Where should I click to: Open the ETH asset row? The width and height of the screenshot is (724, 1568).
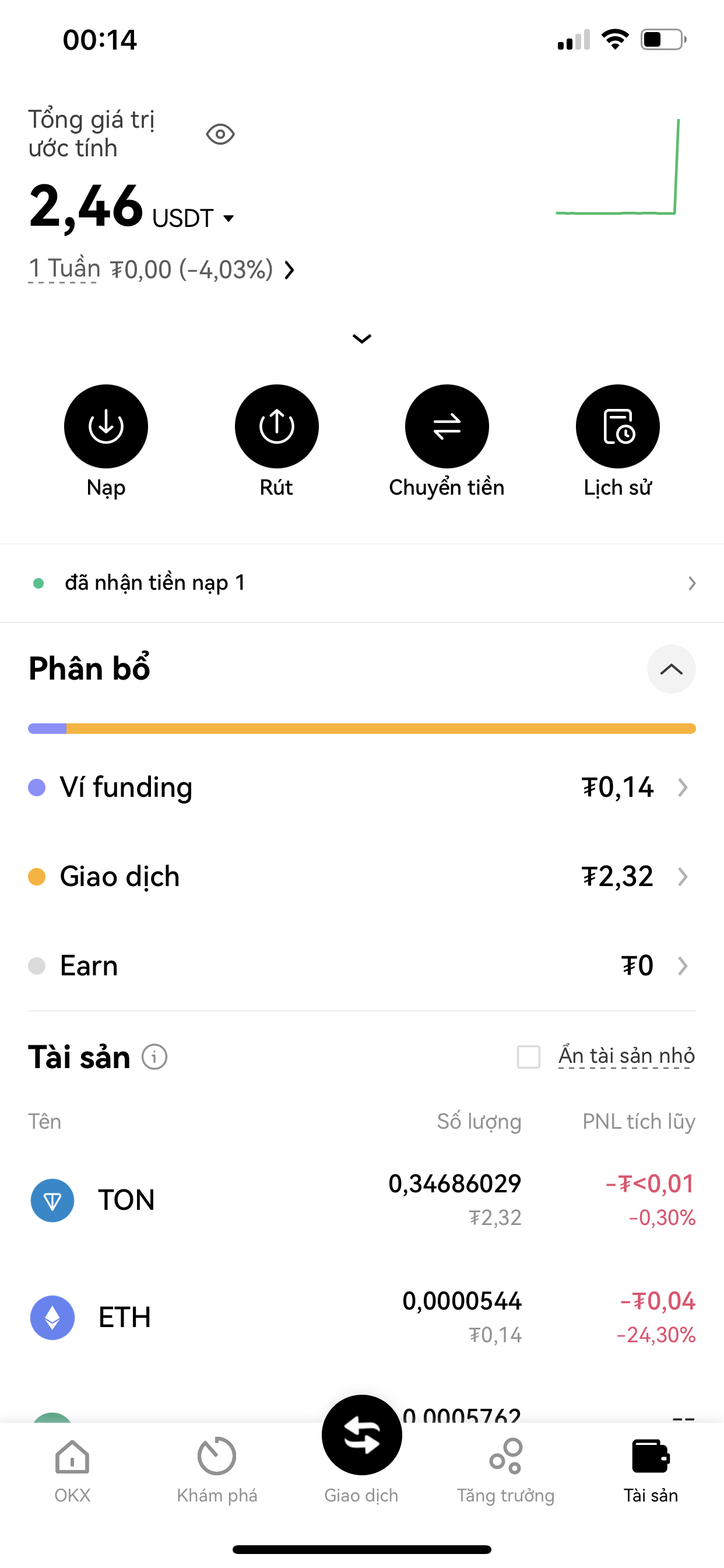click(x=362, y=1317)
